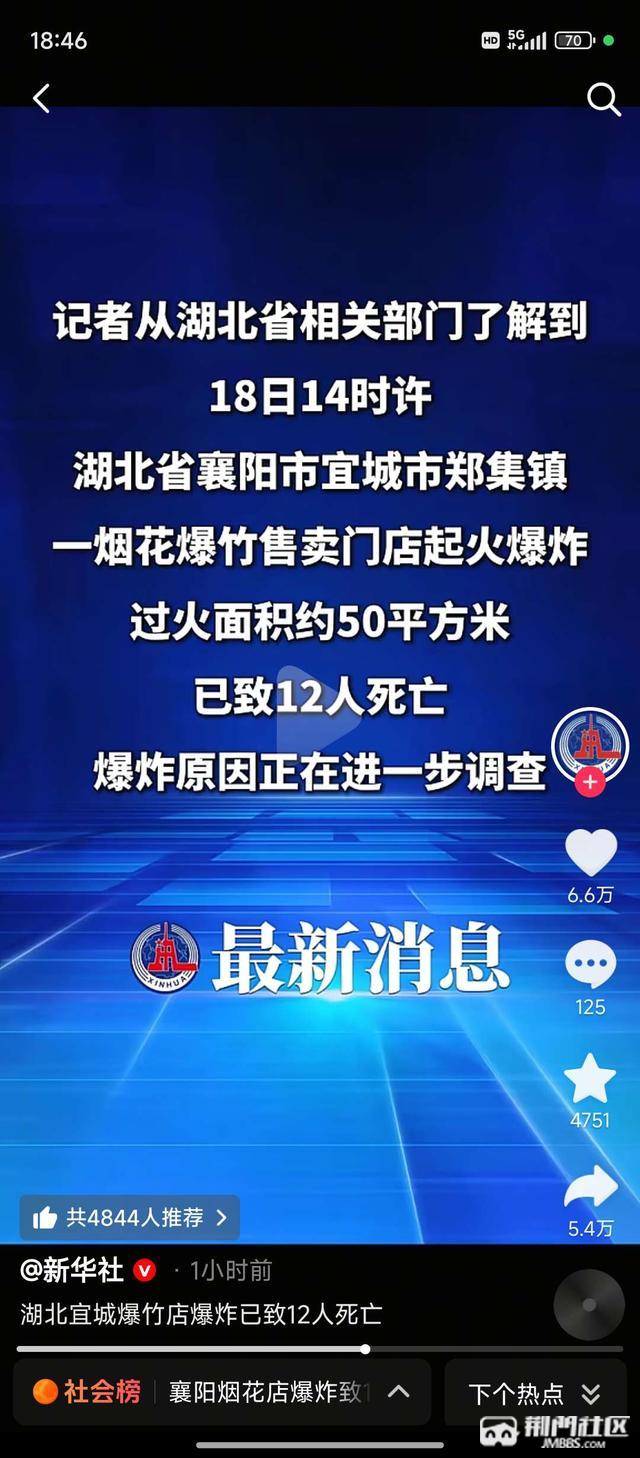Follow 新华社 via the plus badge

(x=590, y=782)
